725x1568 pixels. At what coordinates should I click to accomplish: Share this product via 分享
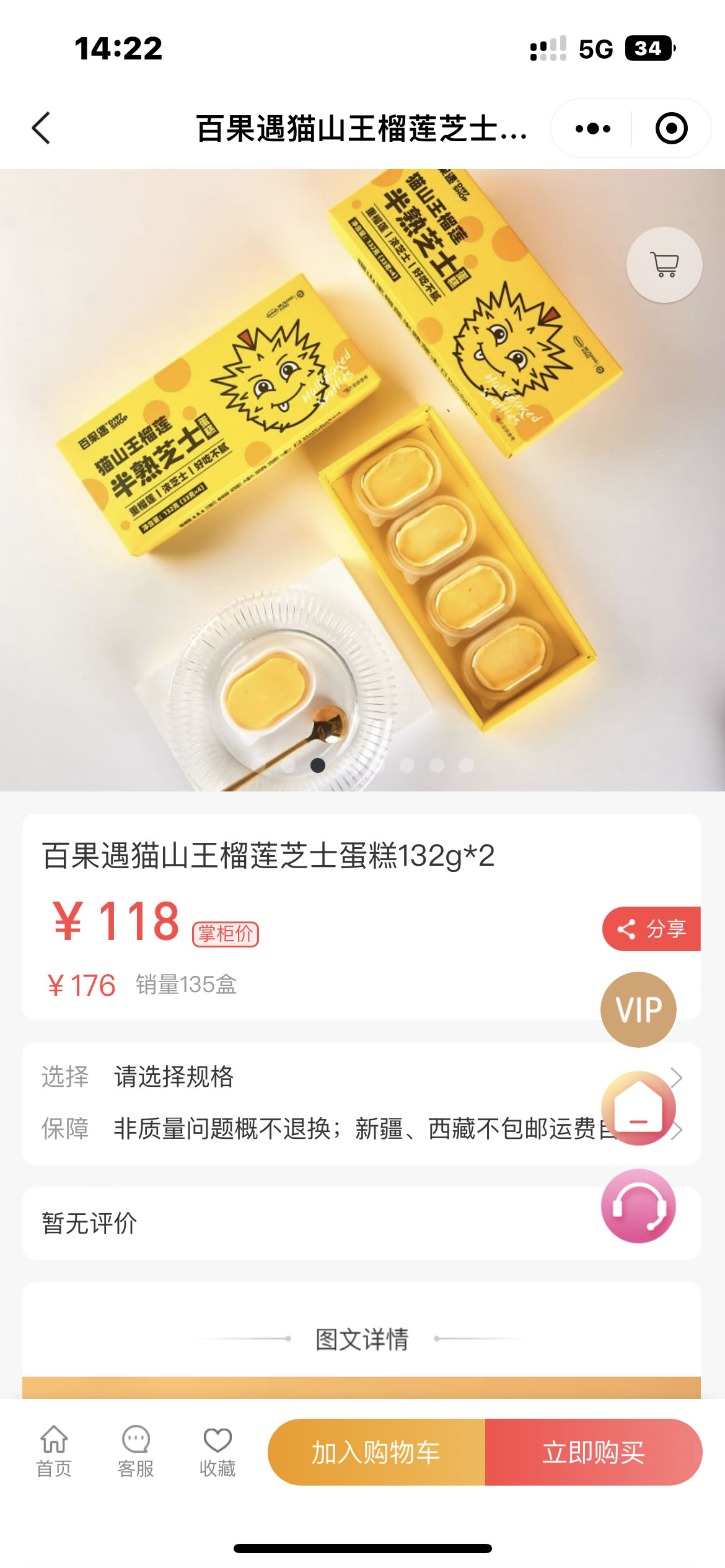(x=652, y=928)
